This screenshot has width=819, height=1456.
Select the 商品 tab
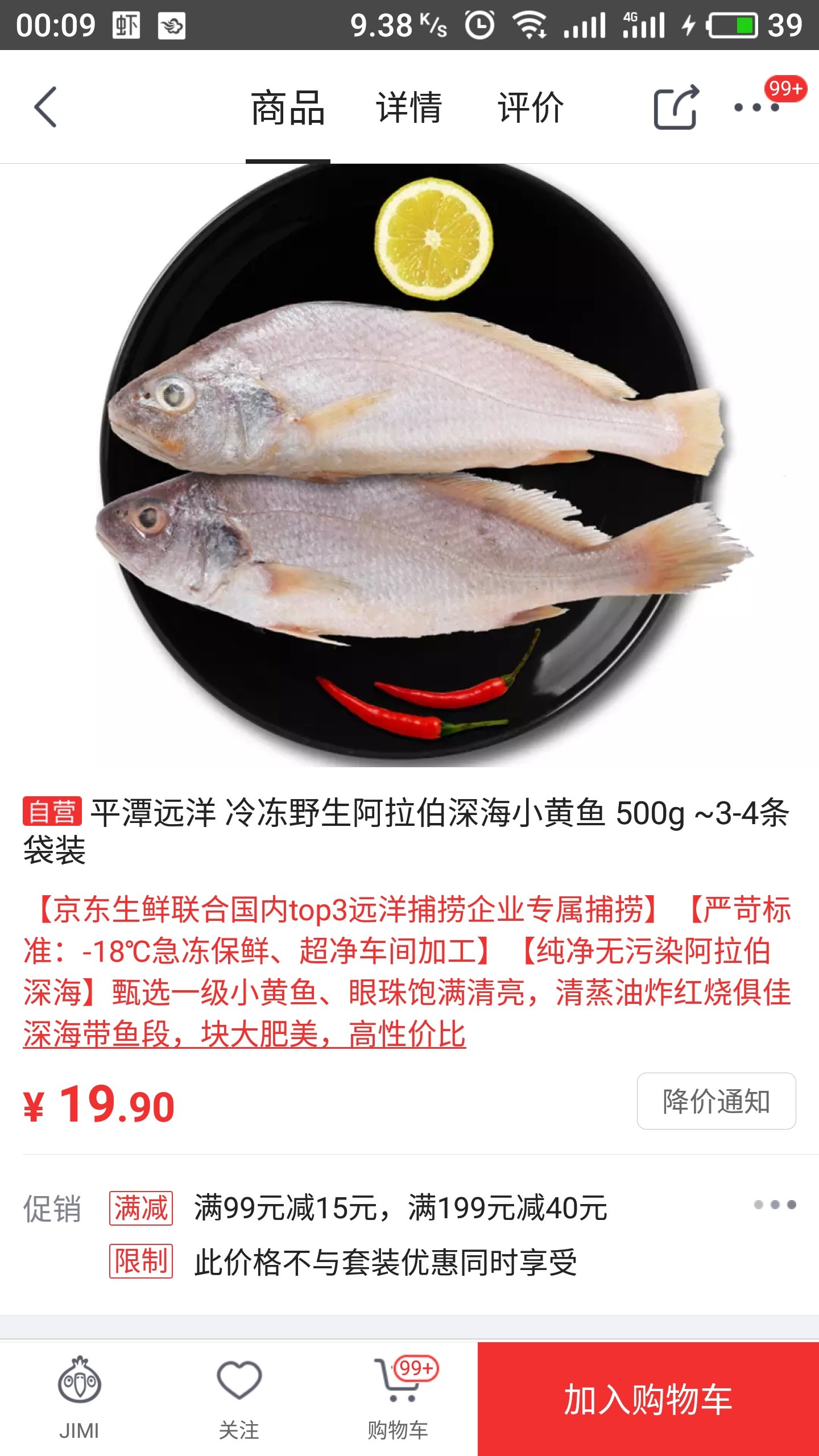click(x=288, y=108)
